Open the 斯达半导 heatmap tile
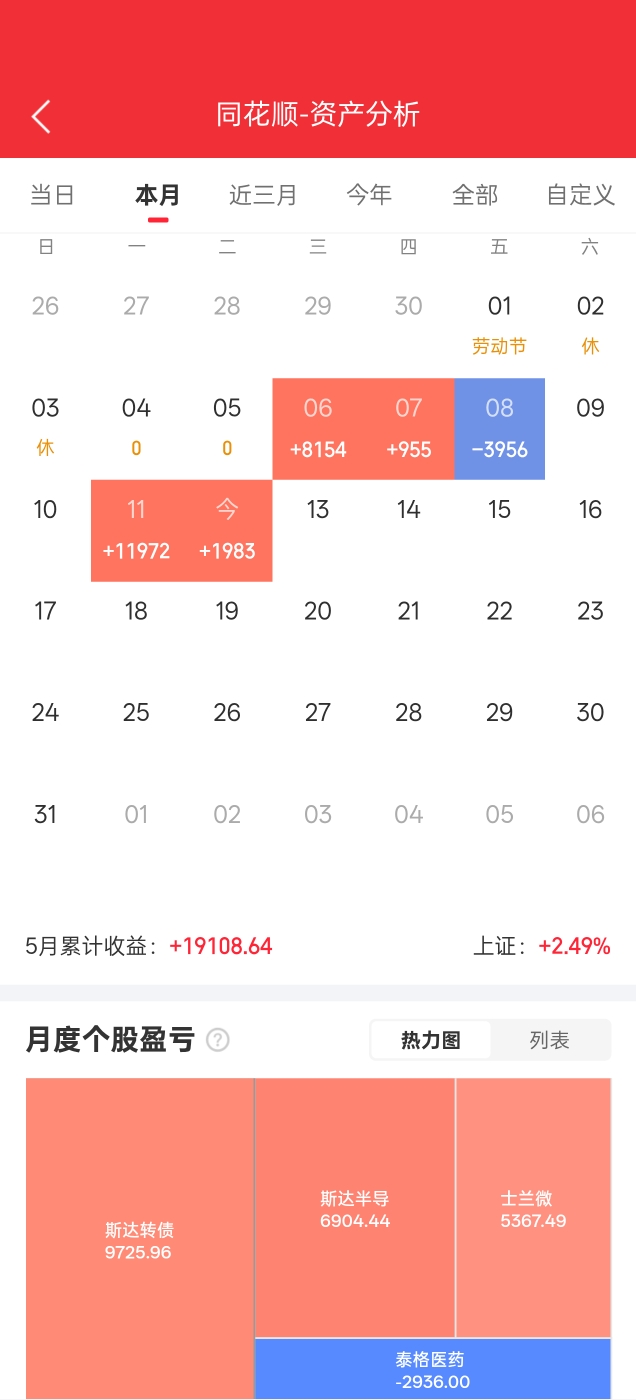 pyautogui.click(x=355, y=1208)
